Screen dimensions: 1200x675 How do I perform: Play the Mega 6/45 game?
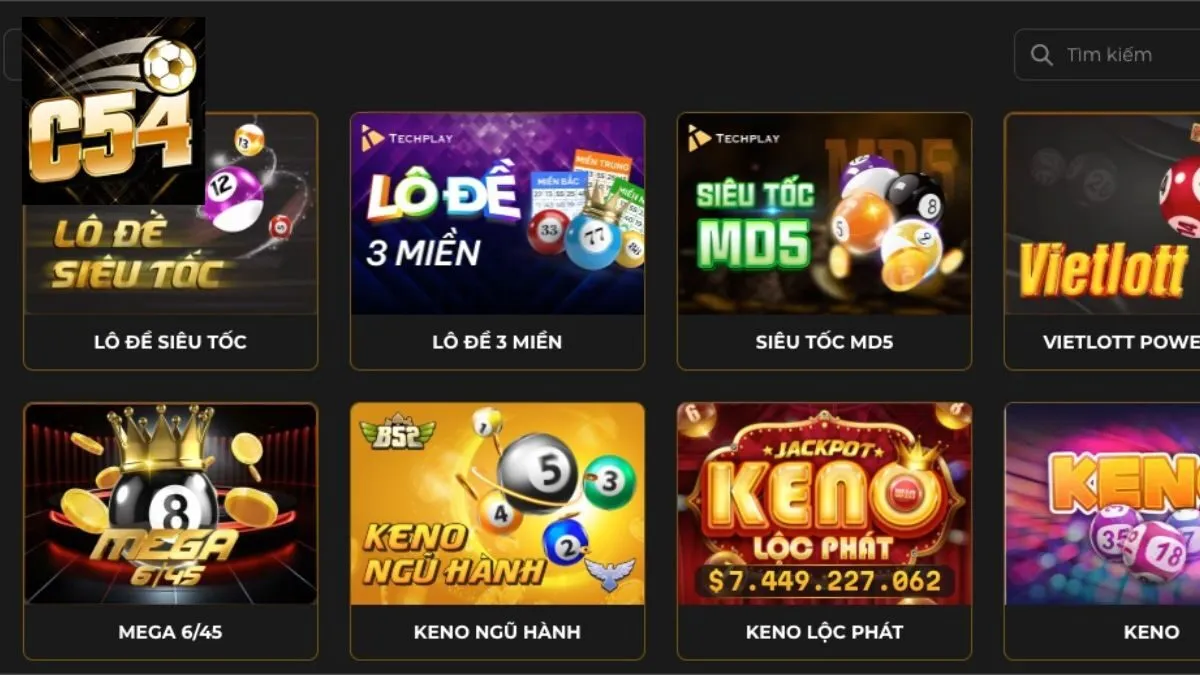[170, 530]
